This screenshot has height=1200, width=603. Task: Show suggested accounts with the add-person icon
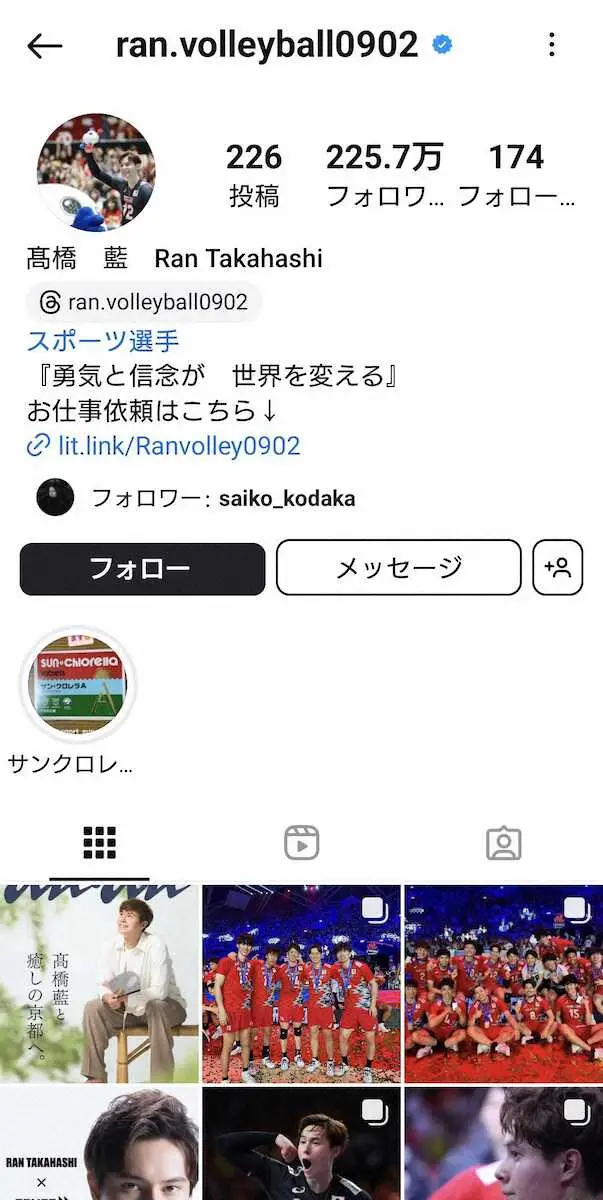click(557, 569)
